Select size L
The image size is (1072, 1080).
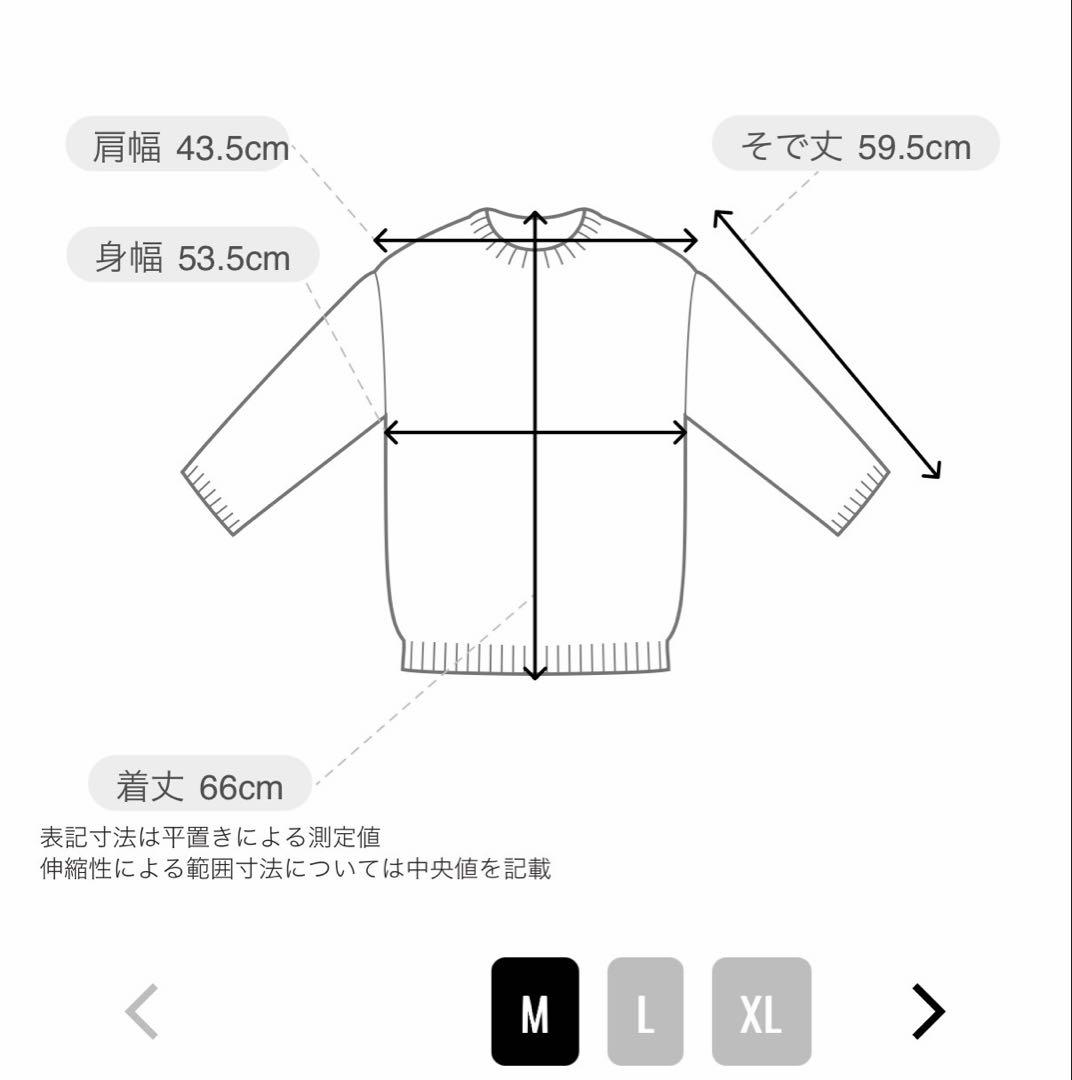pyautogui.click(x=645, y=1011)
